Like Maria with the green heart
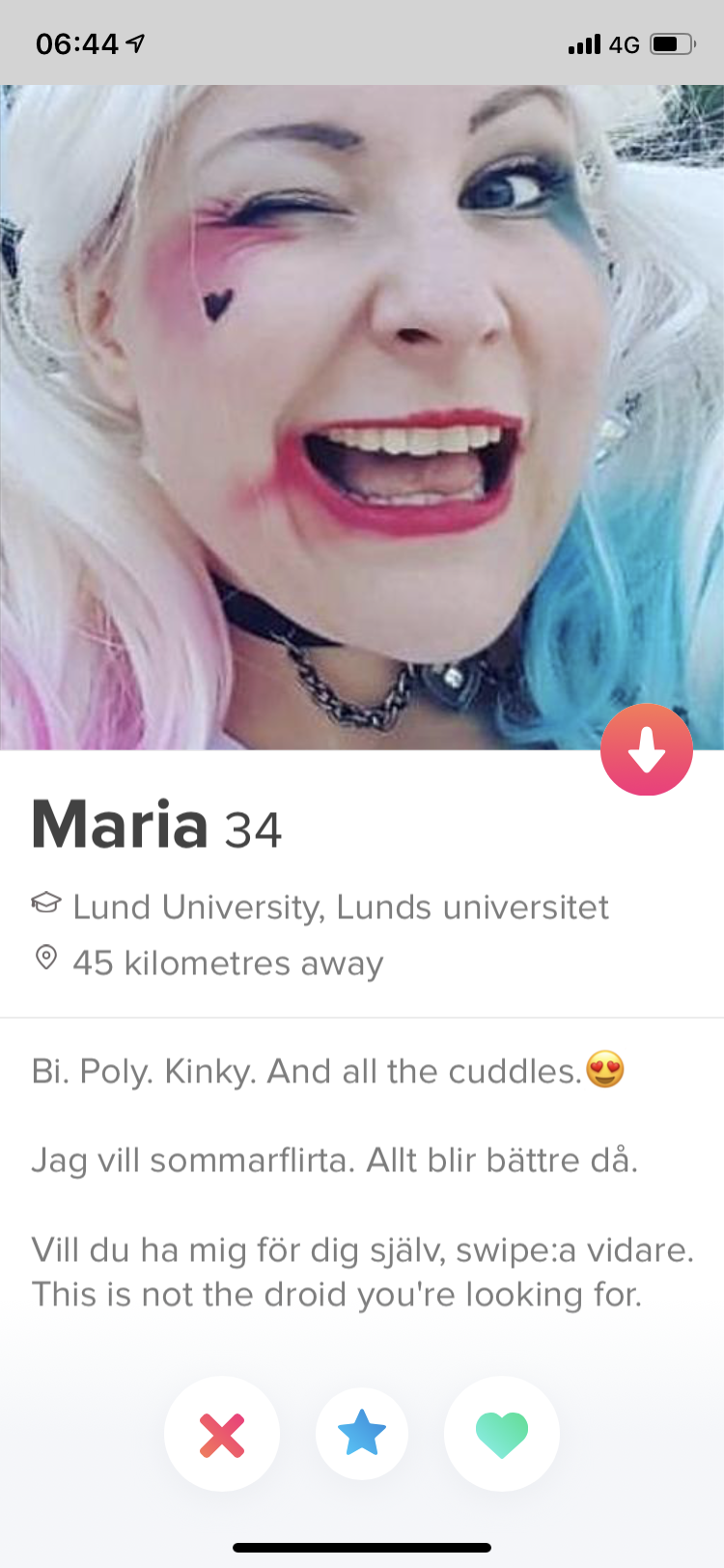Screen dimensions: 724x1568 [x=502, y=1434]
